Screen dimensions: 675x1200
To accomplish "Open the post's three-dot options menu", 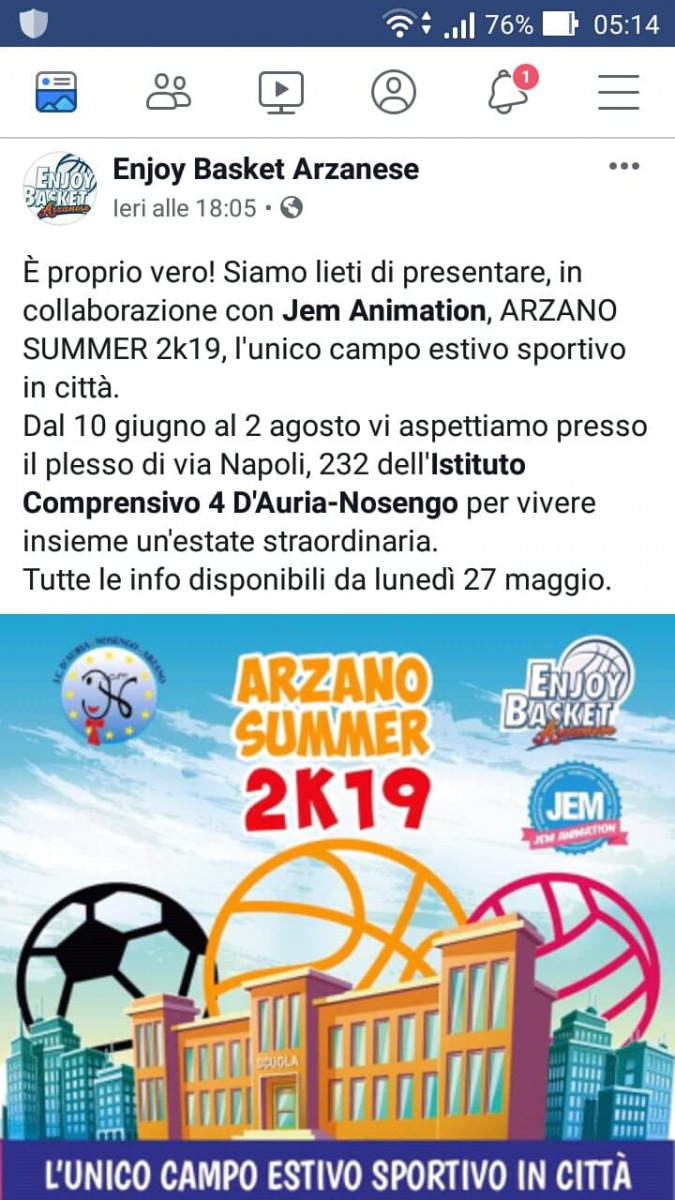I will click(624, 167).
